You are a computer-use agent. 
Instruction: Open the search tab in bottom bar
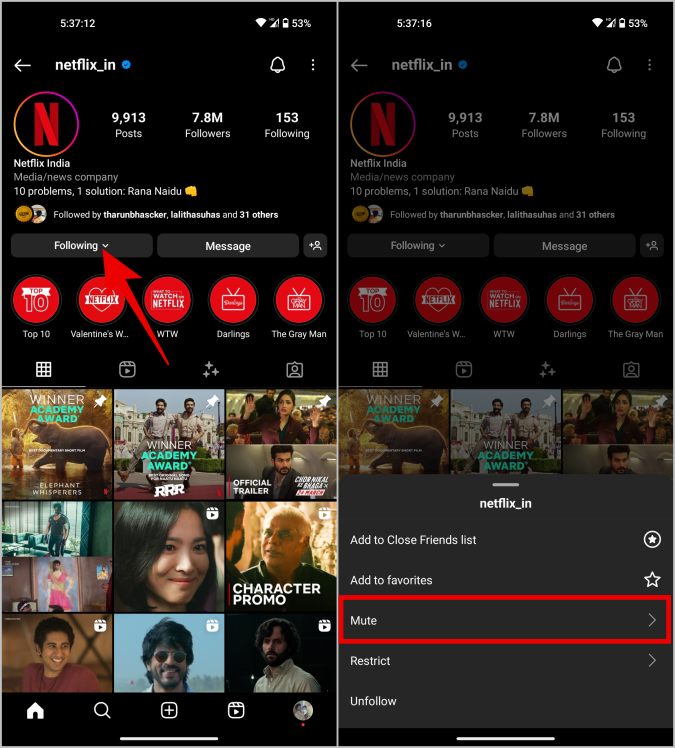(102, 711)
